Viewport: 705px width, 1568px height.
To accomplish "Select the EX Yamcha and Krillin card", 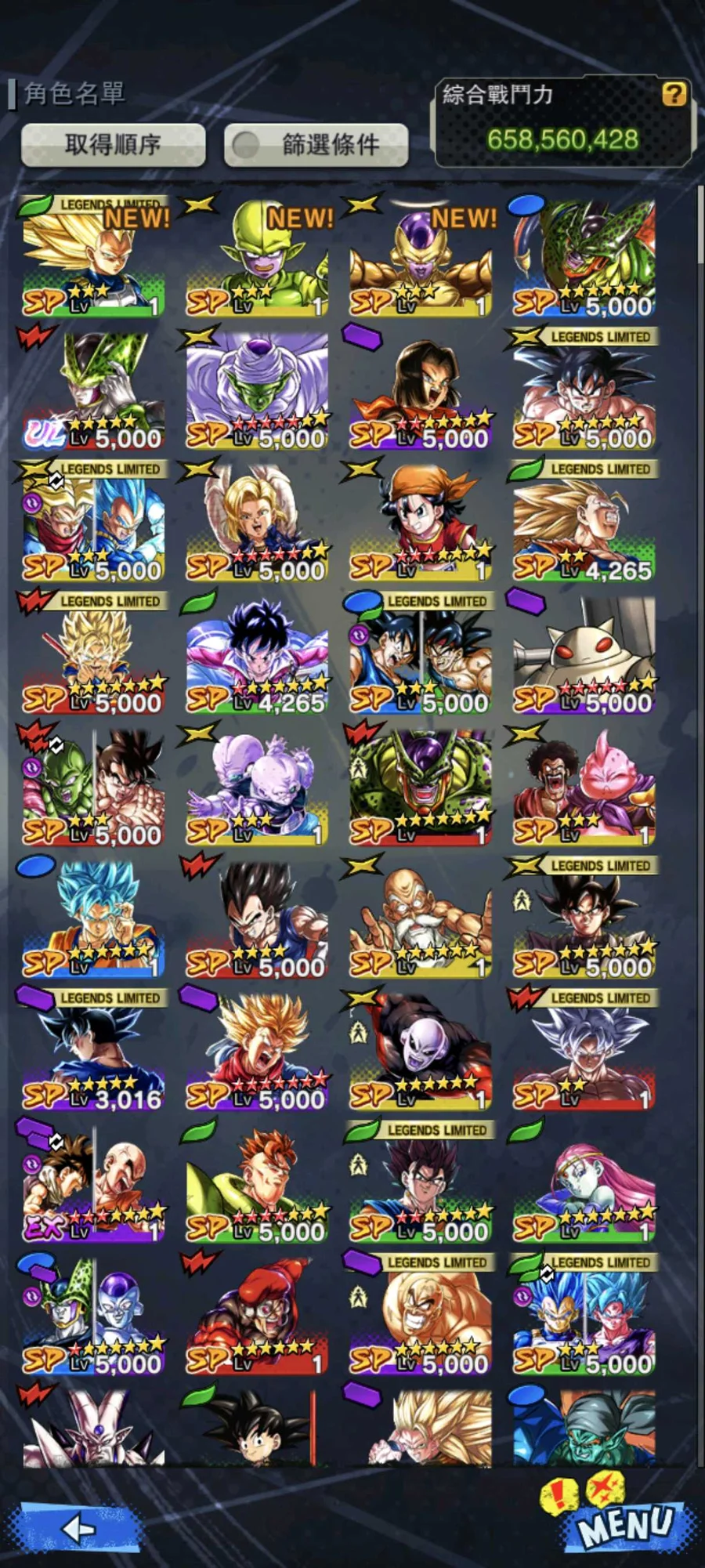I will [x=93, y=1185].
